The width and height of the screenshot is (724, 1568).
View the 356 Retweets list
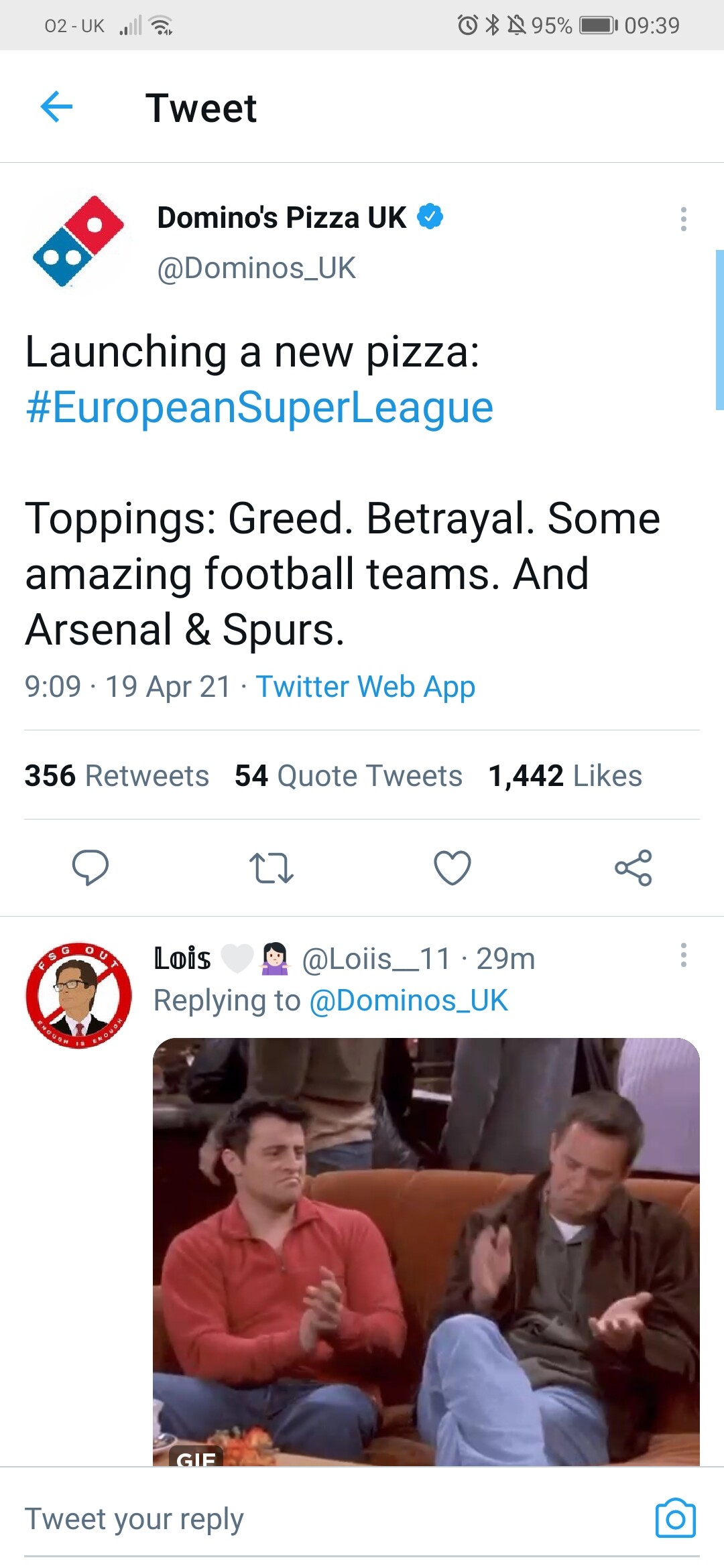click(117, 775)
